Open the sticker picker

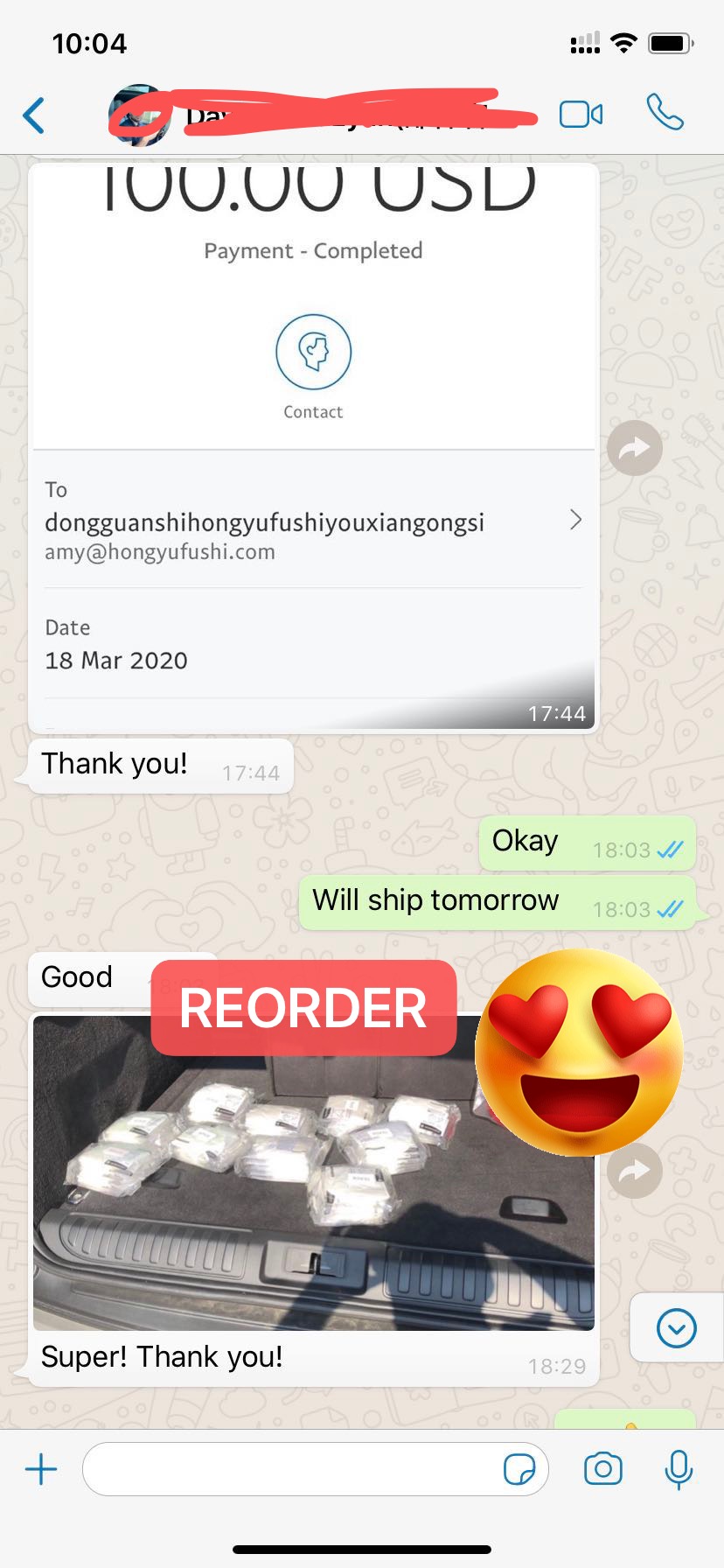pyautogui.click(x=519, y=1470)
